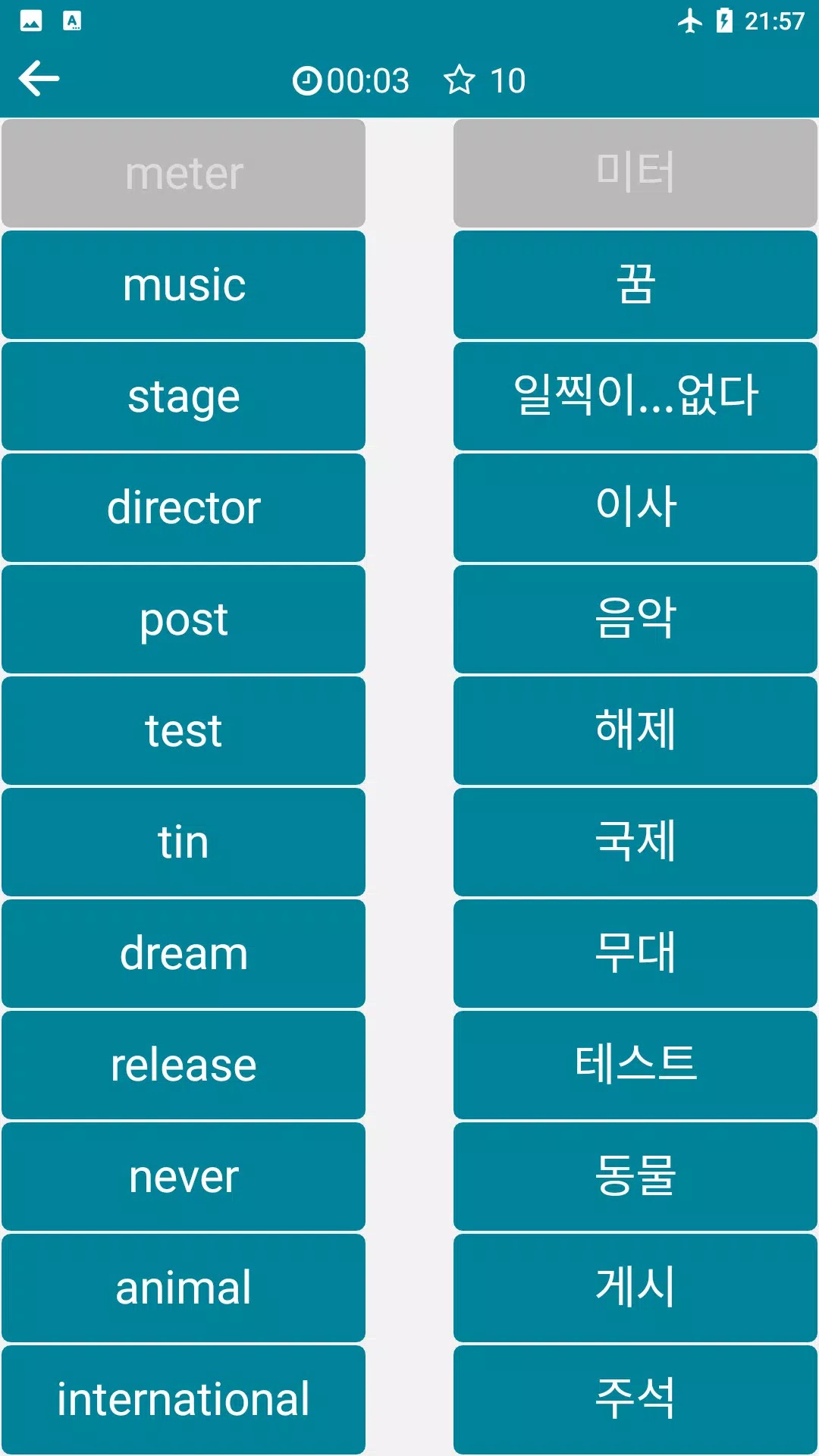Choose the Korean tile '동물'
Viewport: 819px width, 1456px height.
tap(635, 1177)
